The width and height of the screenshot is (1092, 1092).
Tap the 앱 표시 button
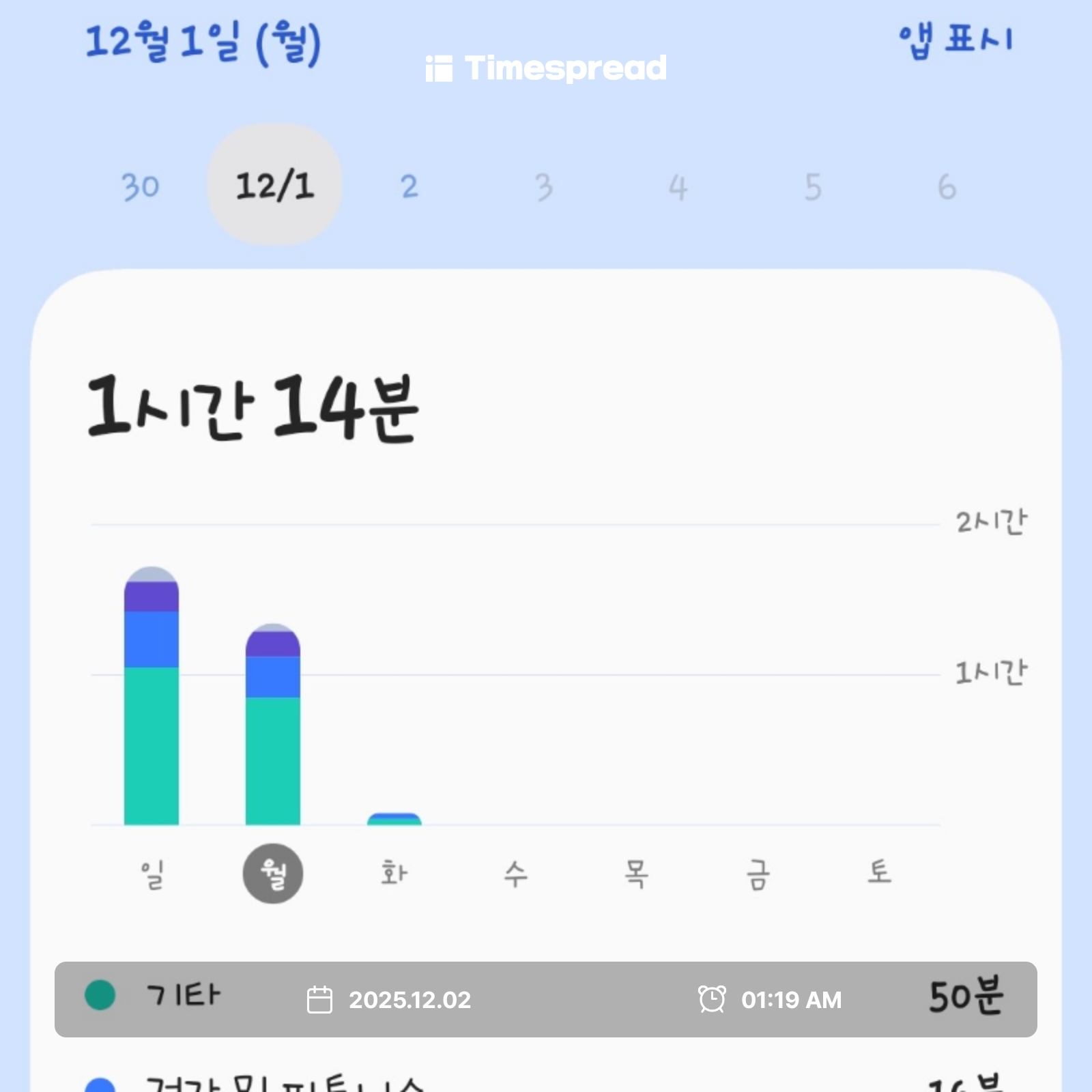pos(955,40)
